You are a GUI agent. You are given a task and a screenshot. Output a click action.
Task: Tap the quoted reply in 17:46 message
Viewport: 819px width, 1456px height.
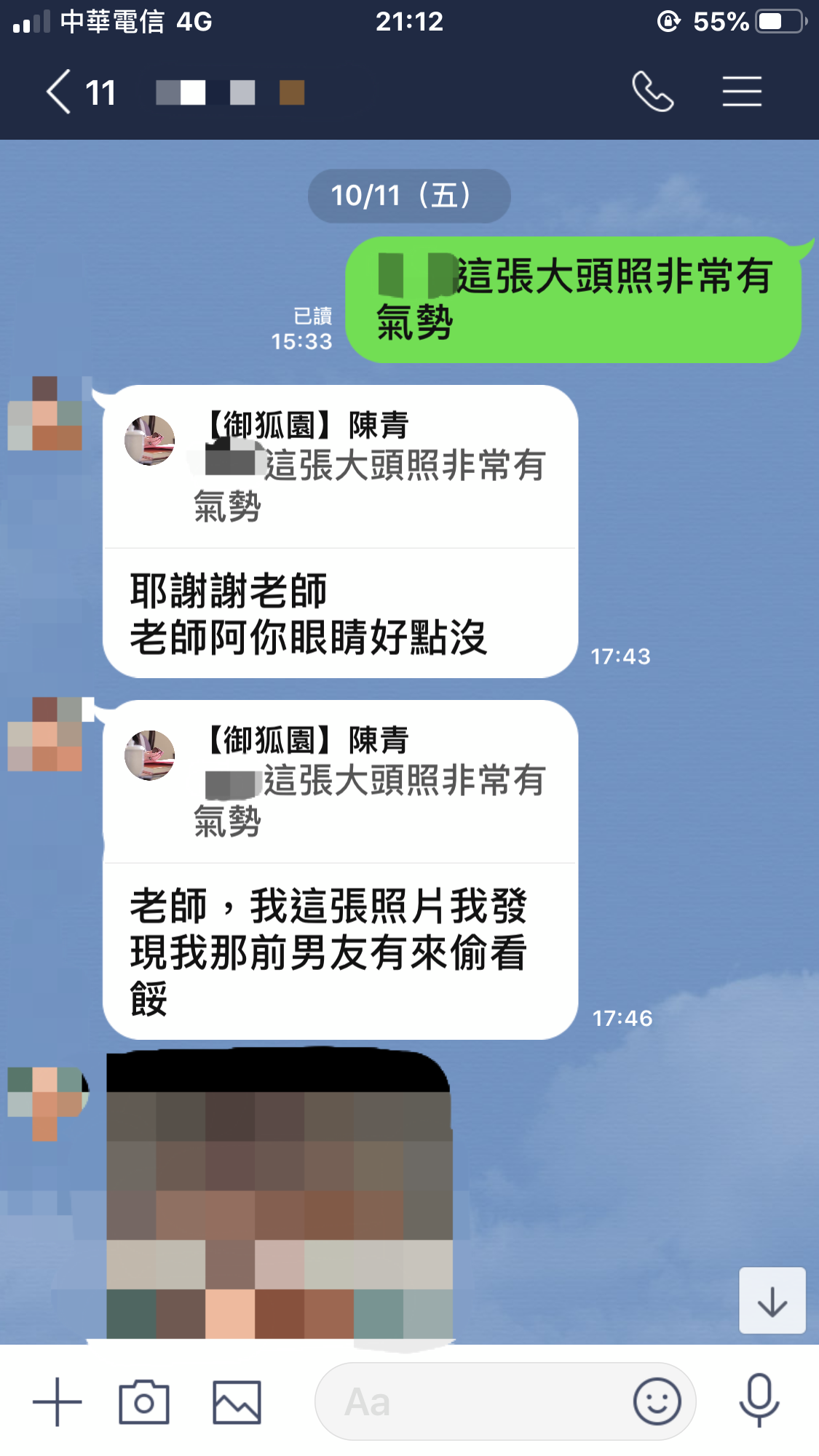pyautogui.click(x=339, y=782)
